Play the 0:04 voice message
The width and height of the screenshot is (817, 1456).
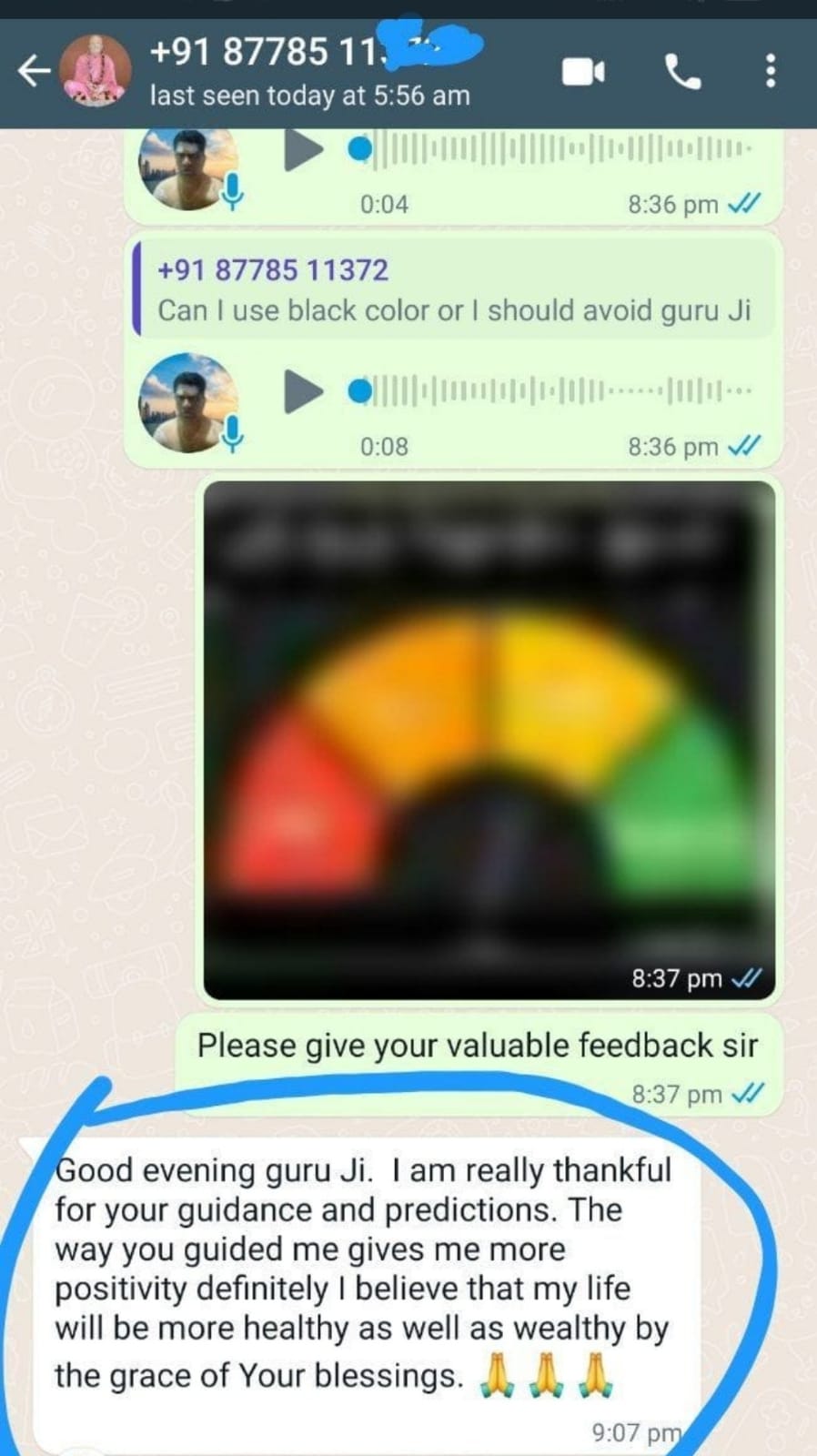[x=303, y=150]
